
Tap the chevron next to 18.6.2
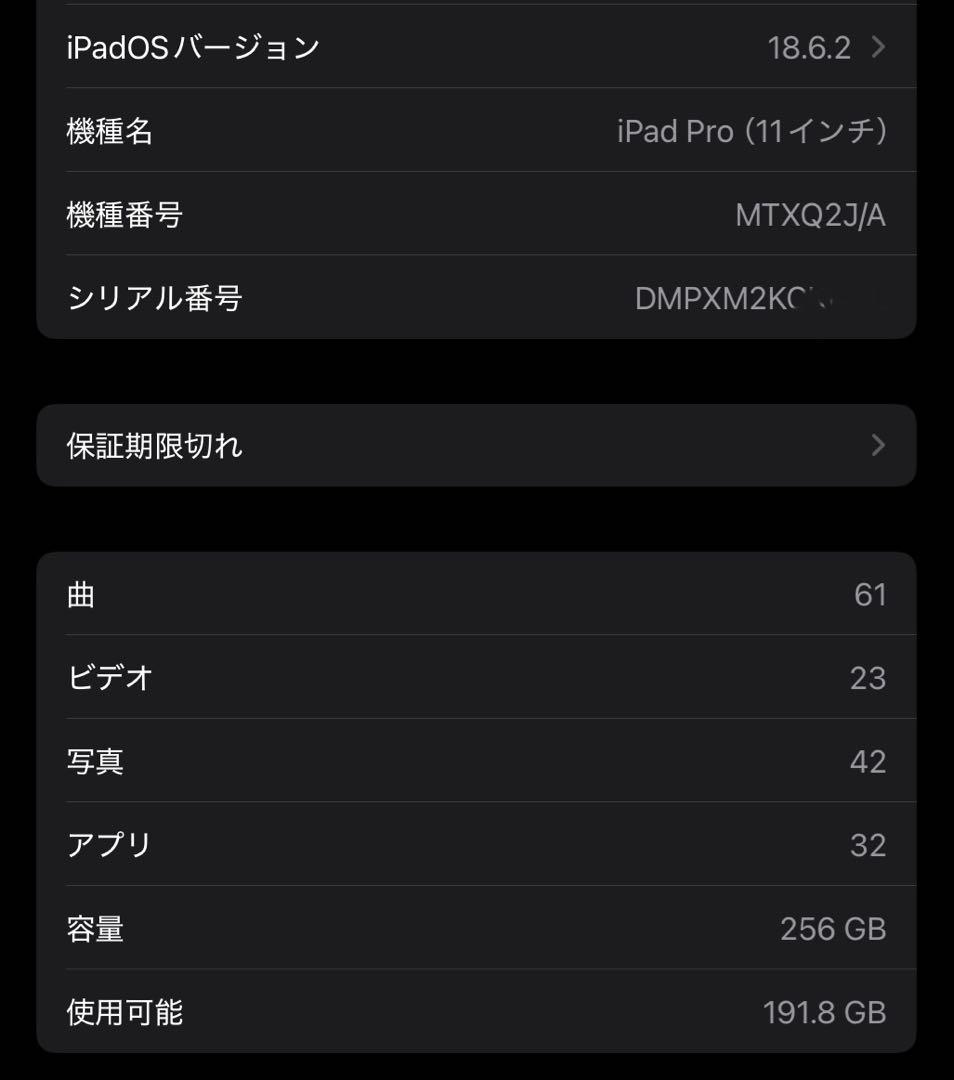tap(878, 46)
